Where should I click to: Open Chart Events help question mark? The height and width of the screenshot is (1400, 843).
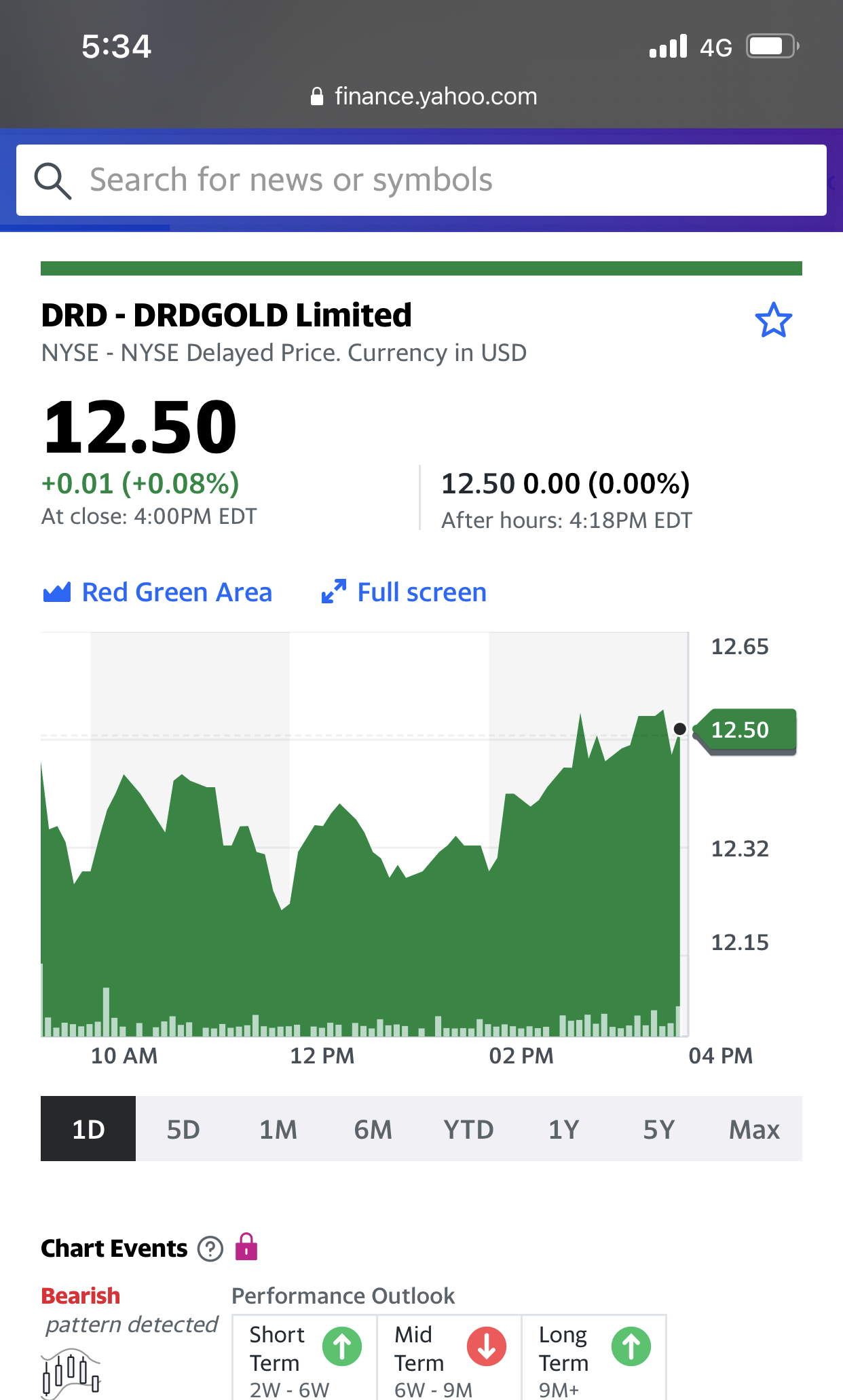point(210,1249)
